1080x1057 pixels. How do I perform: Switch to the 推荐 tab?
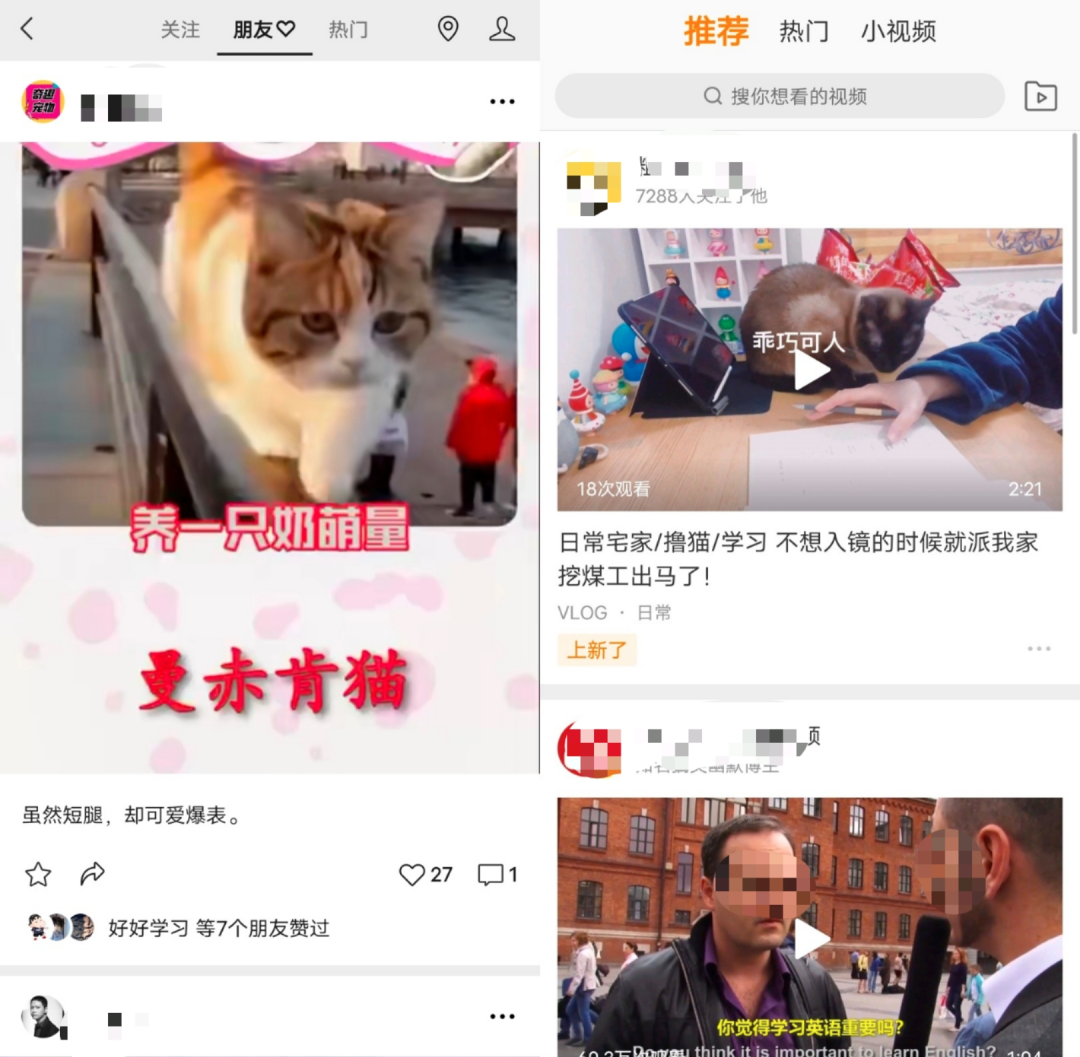[x=716, y=31]
